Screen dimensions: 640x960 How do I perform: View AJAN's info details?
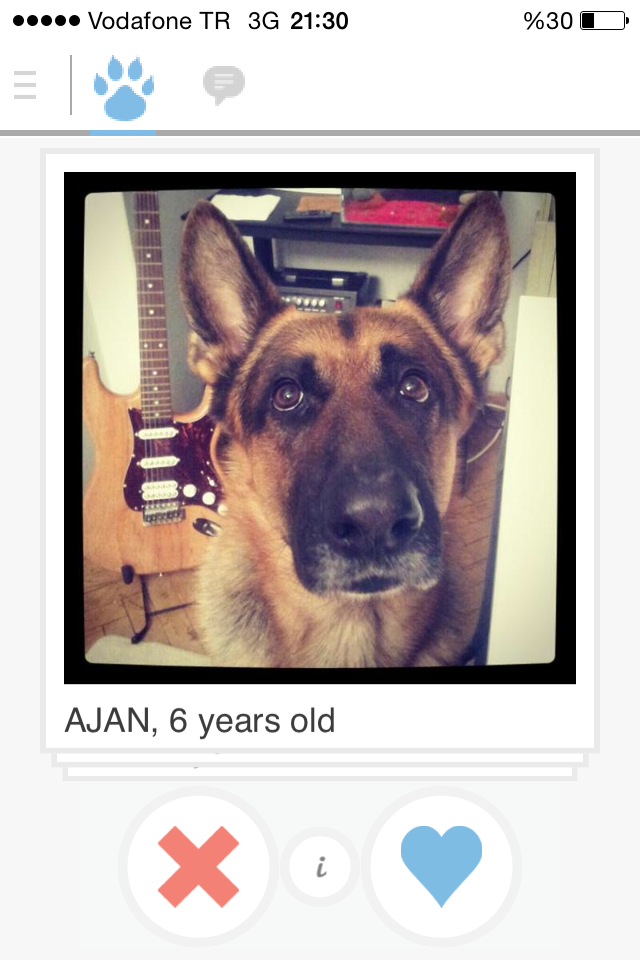[320, 866]
